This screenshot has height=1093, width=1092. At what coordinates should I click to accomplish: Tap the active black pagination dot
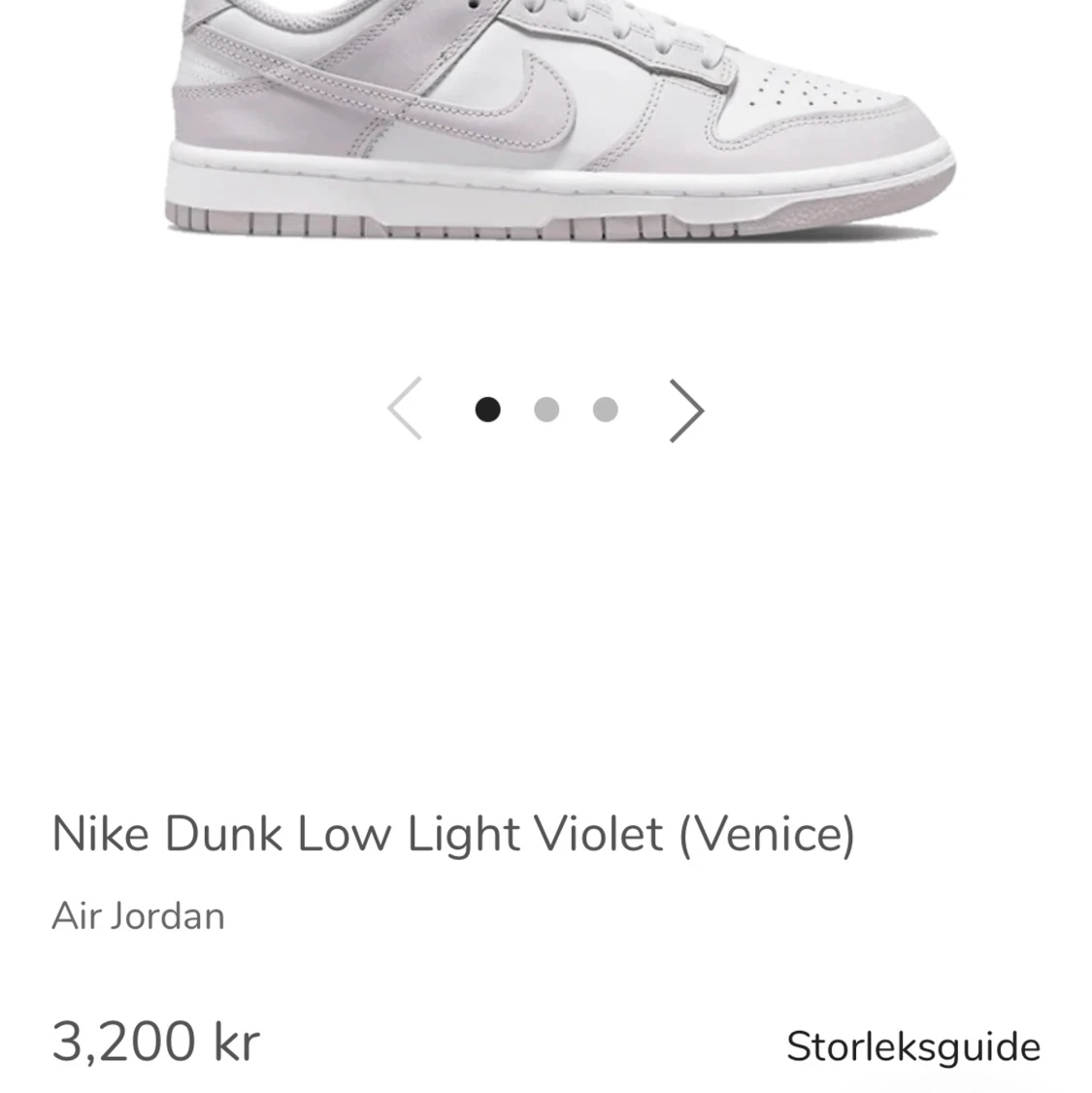coord(488,409)
